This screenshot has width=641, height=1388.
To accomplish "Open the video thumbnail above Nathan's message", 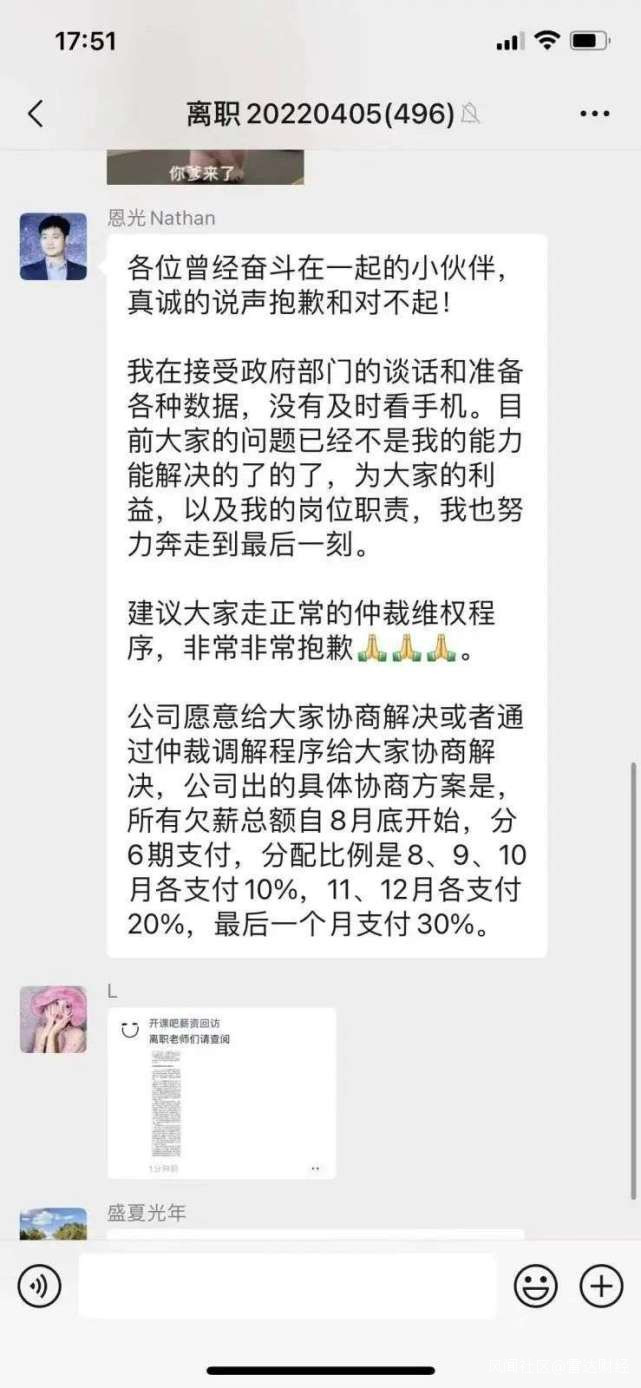I will [x=205, y=167].
